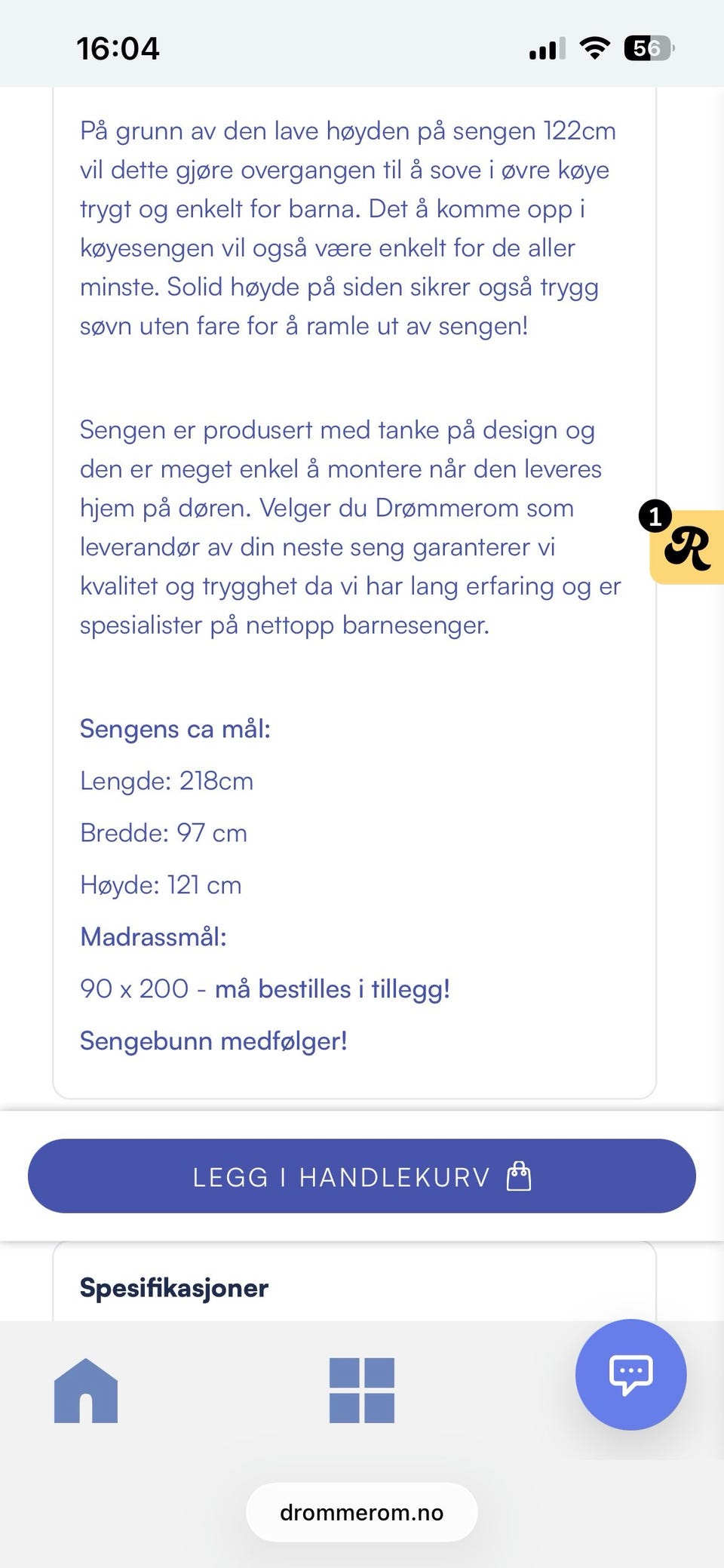Collapse the Sengens ca mål section
Image resolution: width=724 pixels, height=1568 pixels.
point(176,729)
